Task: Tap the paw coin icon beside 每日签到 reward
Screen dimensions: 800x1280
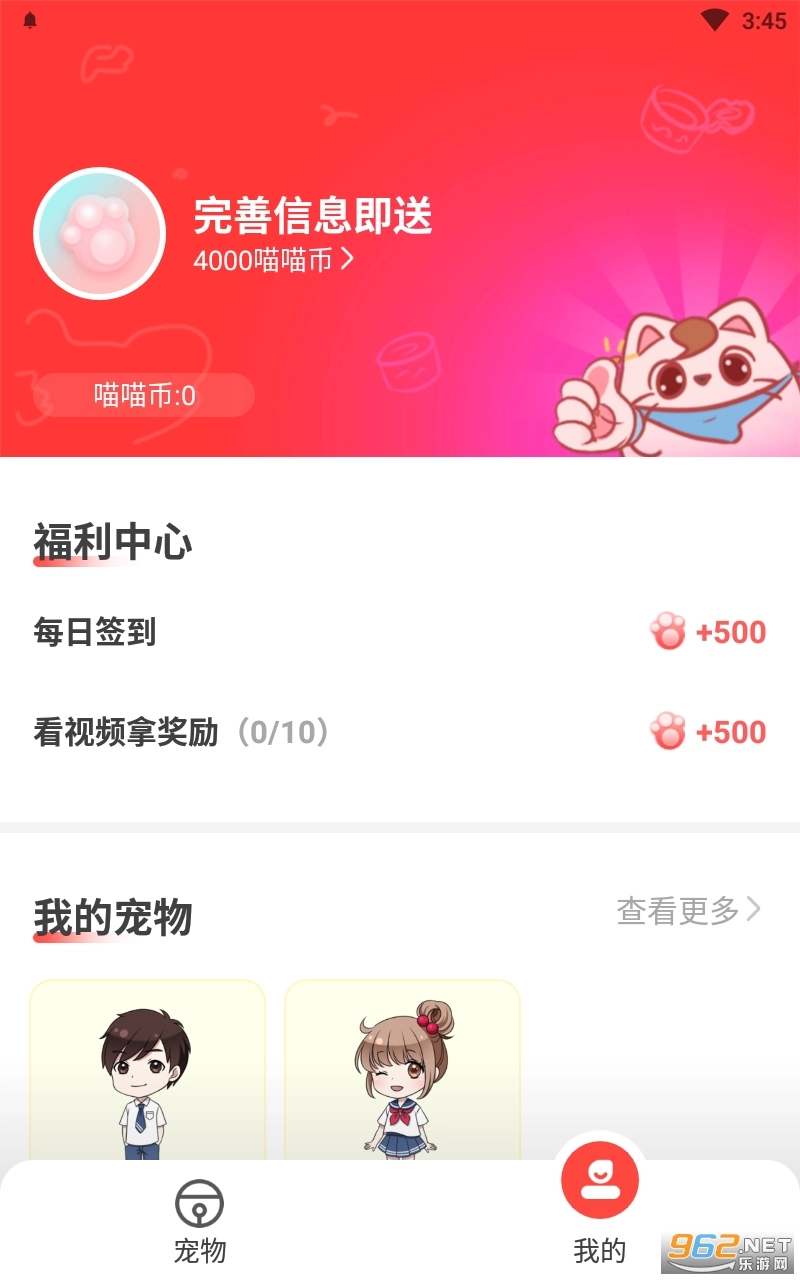Action: coord(665,631)
